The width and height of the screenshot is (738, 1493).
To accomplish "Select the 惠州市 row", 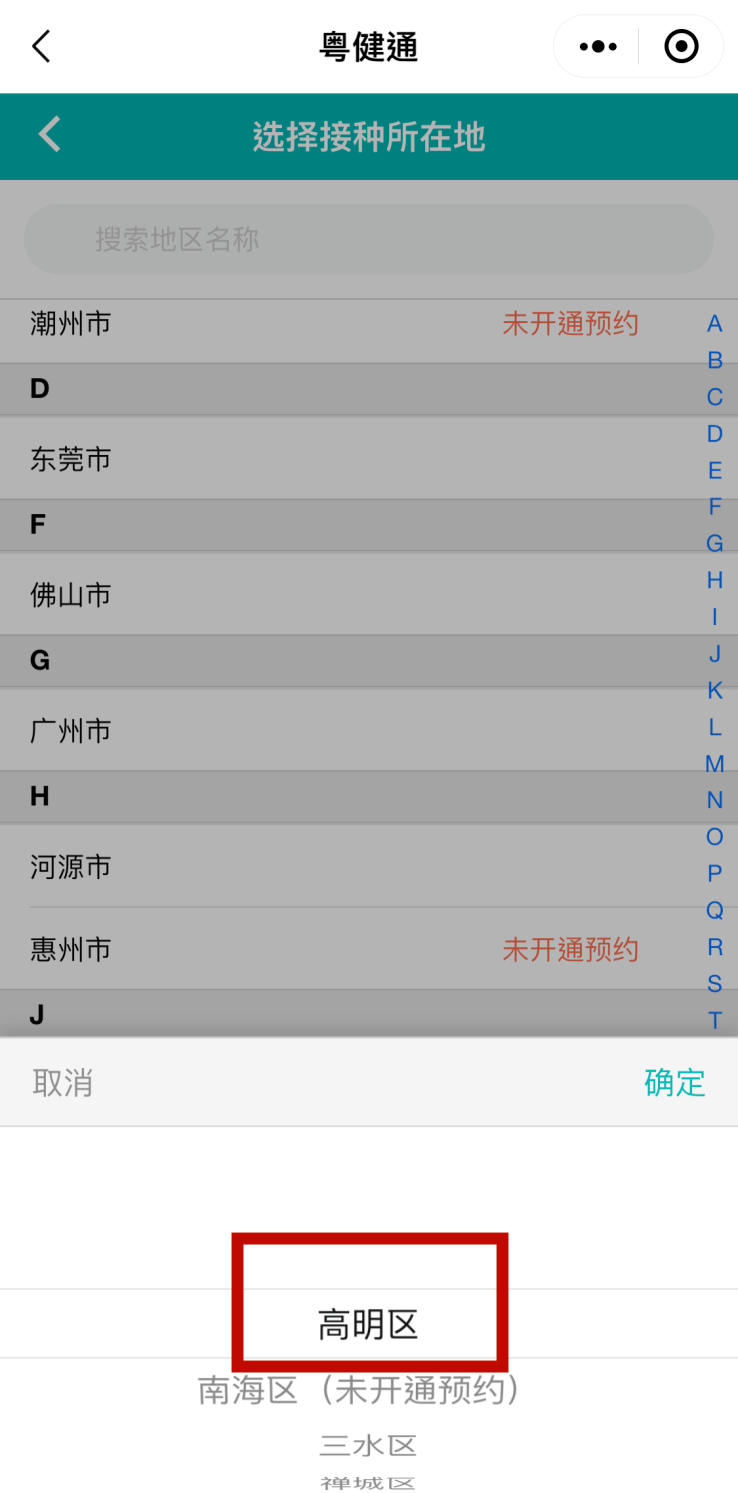I will pyautogui.click(x=70, y=949).
